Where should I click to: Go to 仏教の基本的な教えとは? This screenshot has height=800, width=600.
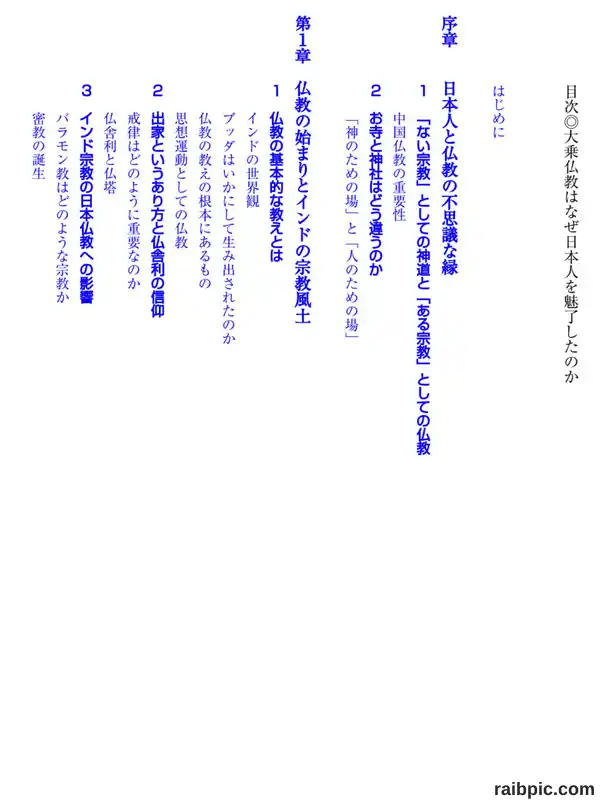pos(276,173)
